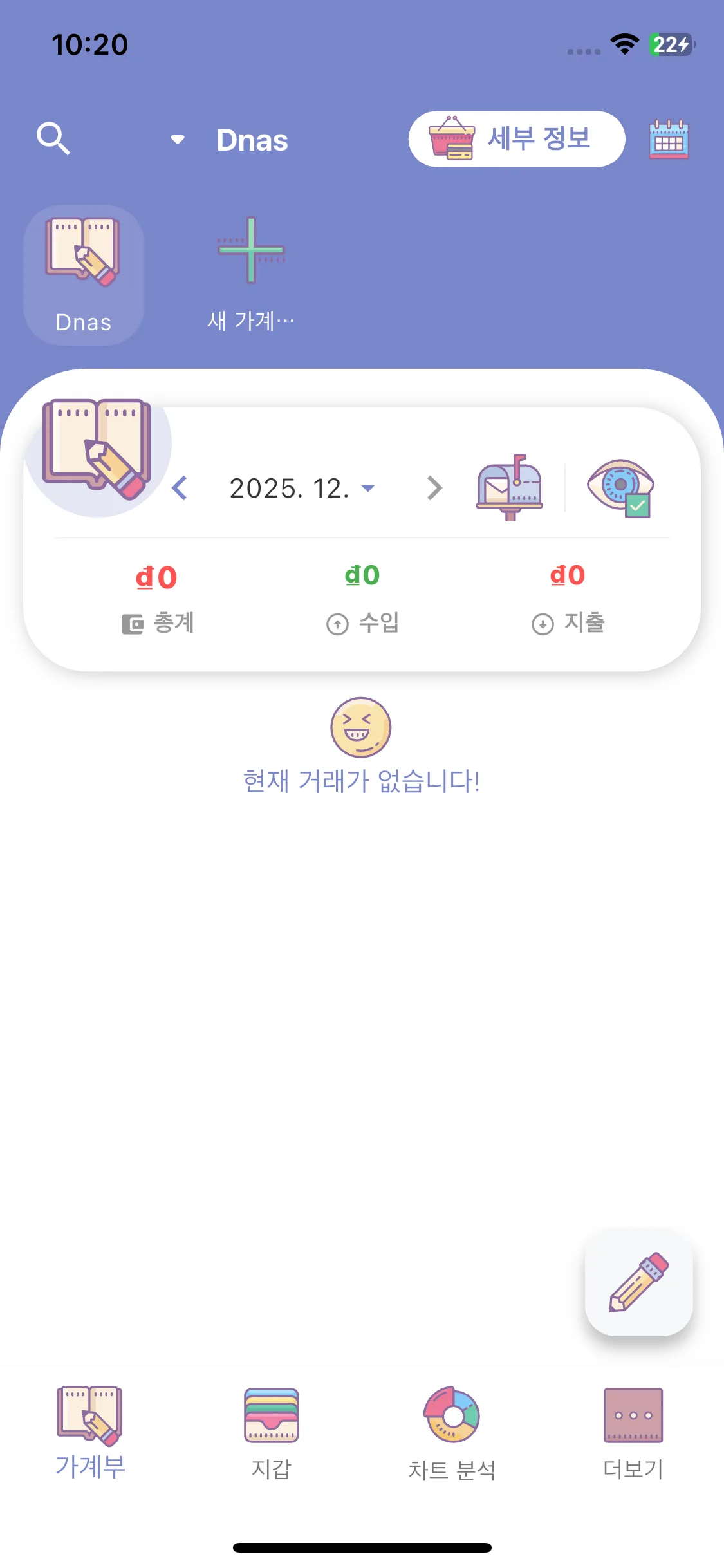Open the search magnifier icon
The image size is (724, 1568).
click(x=53, y=138)
